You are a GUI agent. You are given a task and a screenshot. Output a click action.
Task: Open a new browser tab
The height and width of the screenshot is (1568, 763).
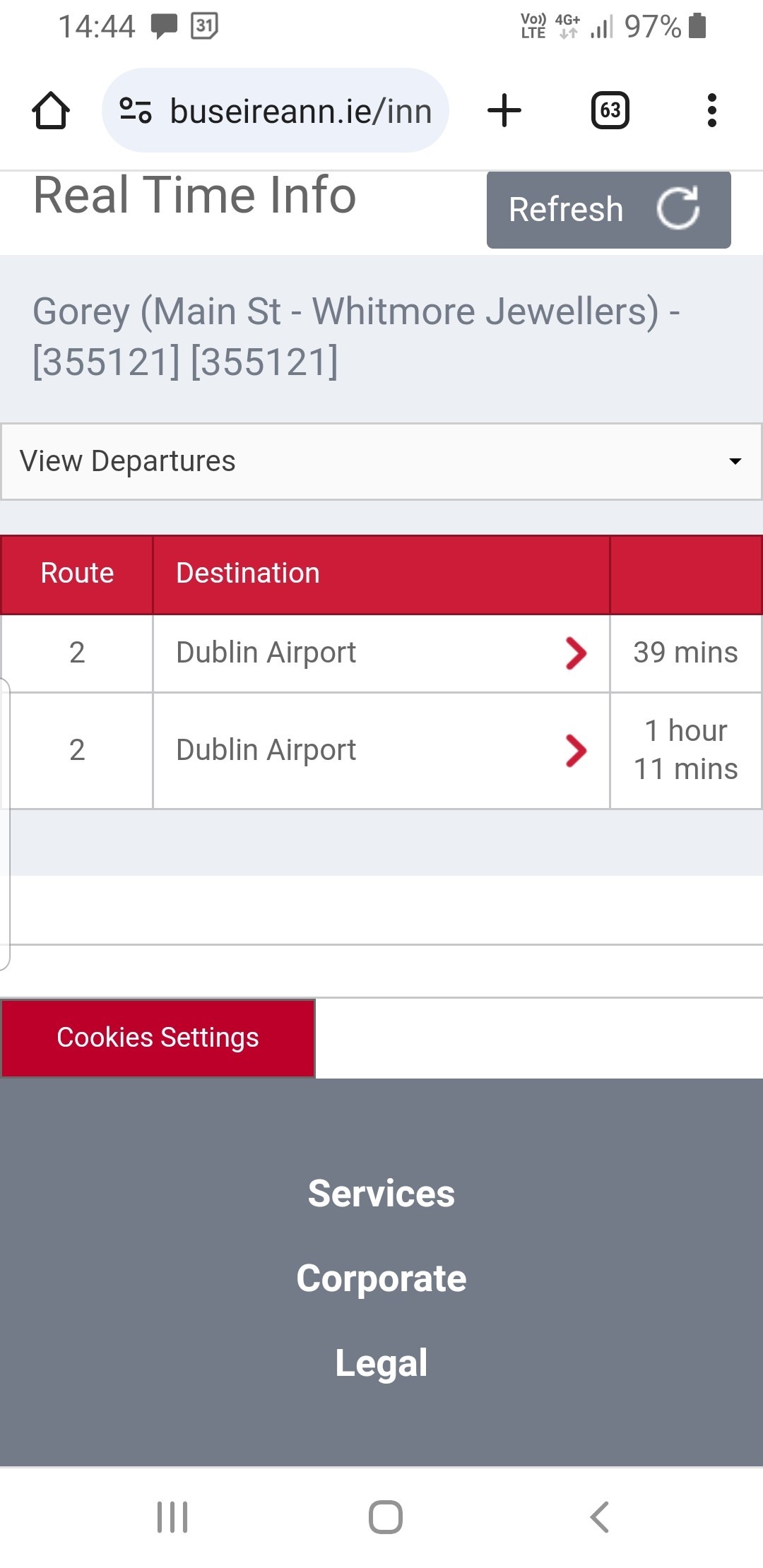coord(504,111)
